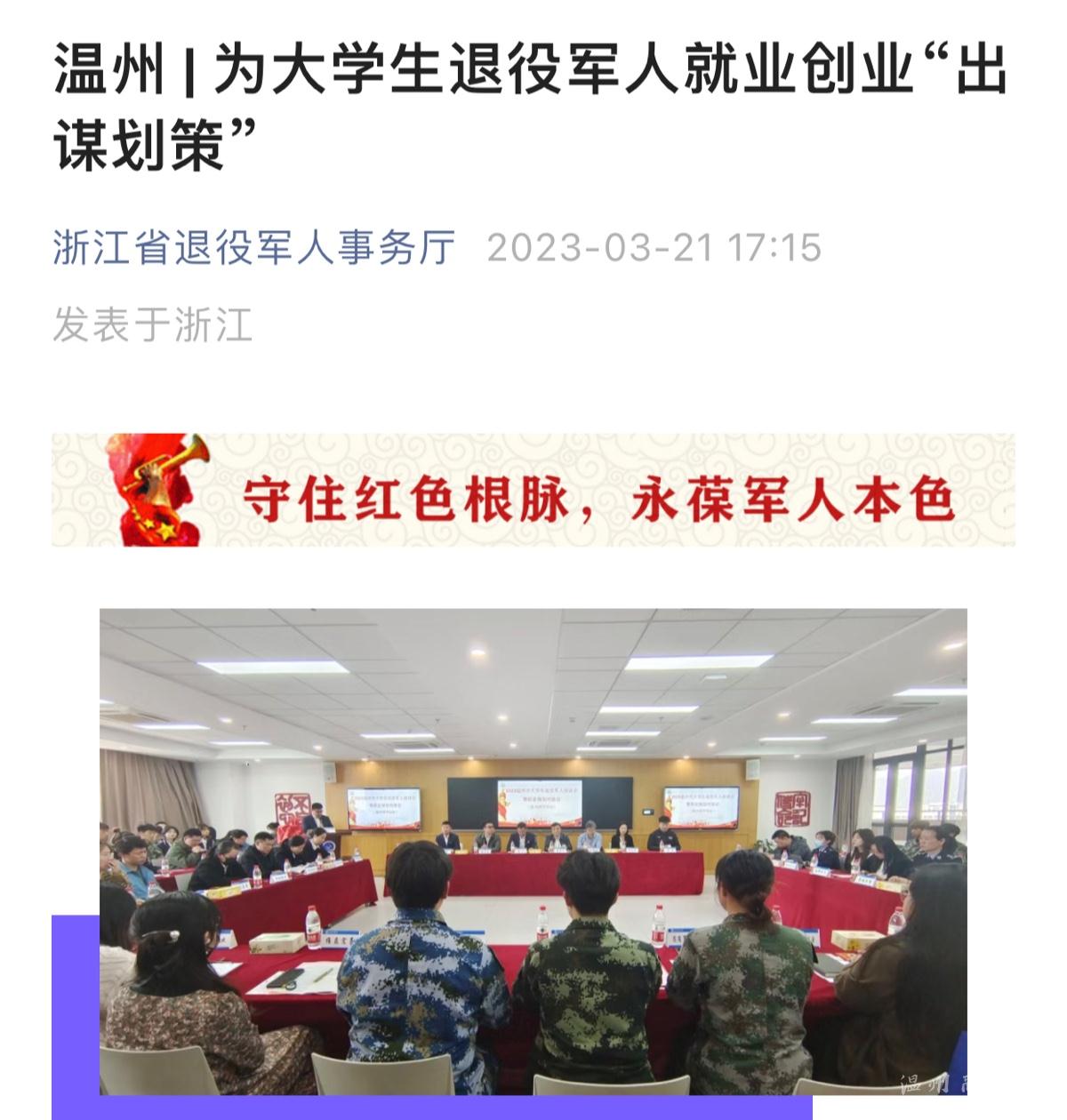This screenshot has width=1067, height=1120.
Task: Open the 浙江省退役军人事务厅 account link
Action: (x=254, y=246)
